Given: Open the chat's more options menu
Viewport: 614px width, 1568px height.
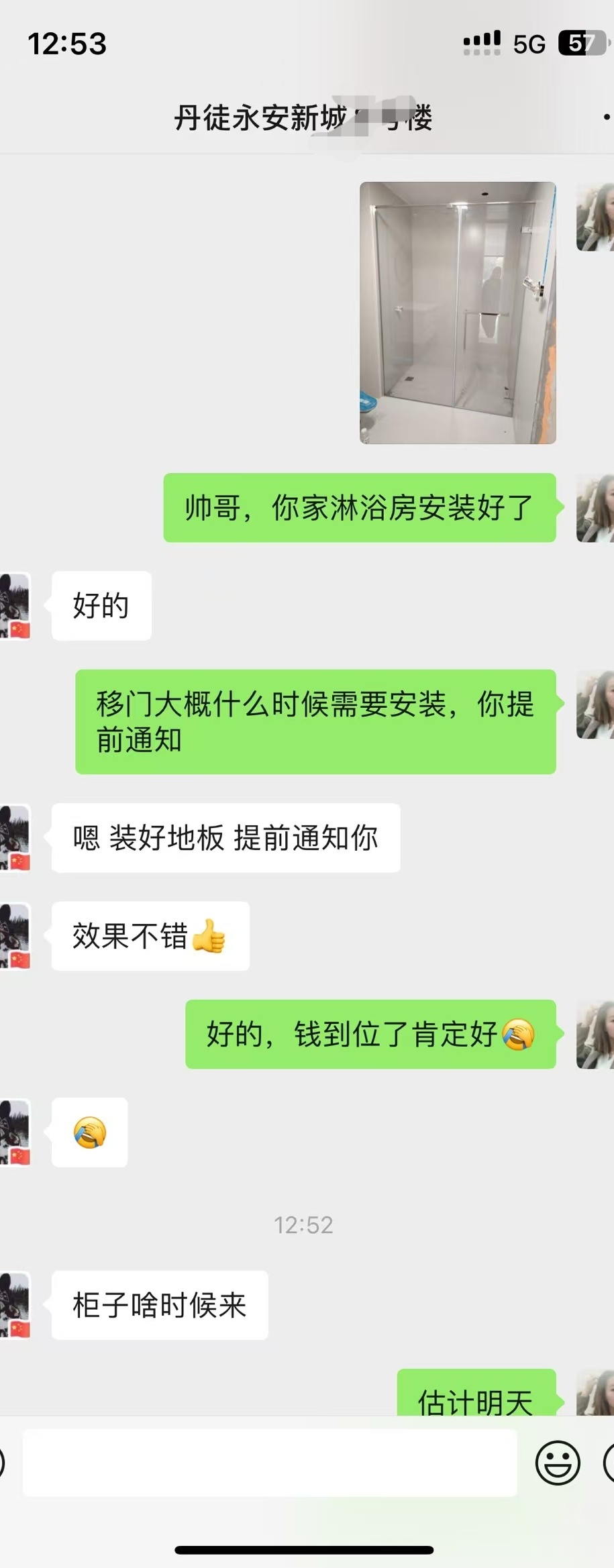Looking at the screenshot, I should coord(606,118).
